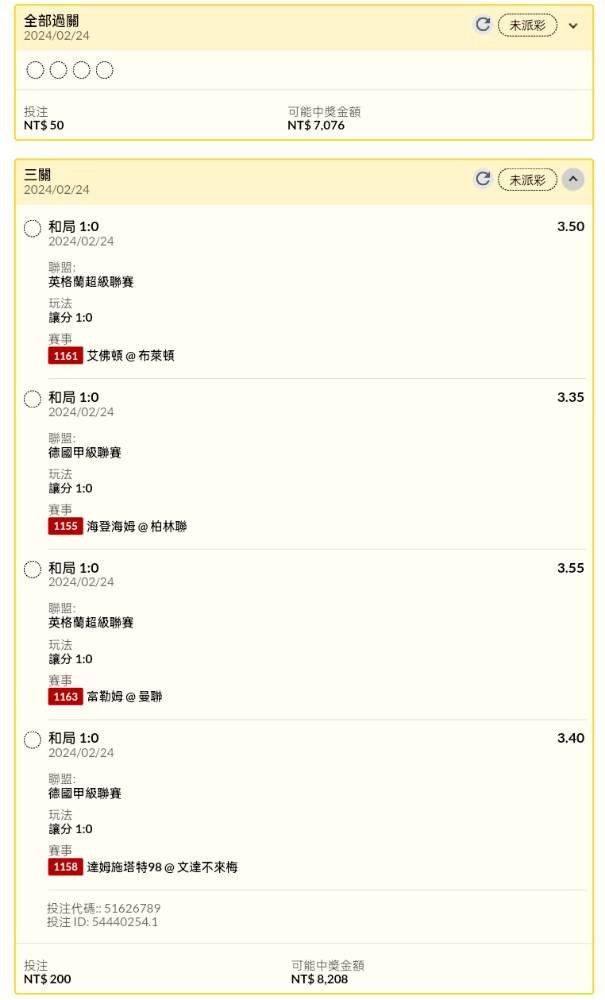
Task: Tap 未派彩 status on 三關 card
Action: 527,180
